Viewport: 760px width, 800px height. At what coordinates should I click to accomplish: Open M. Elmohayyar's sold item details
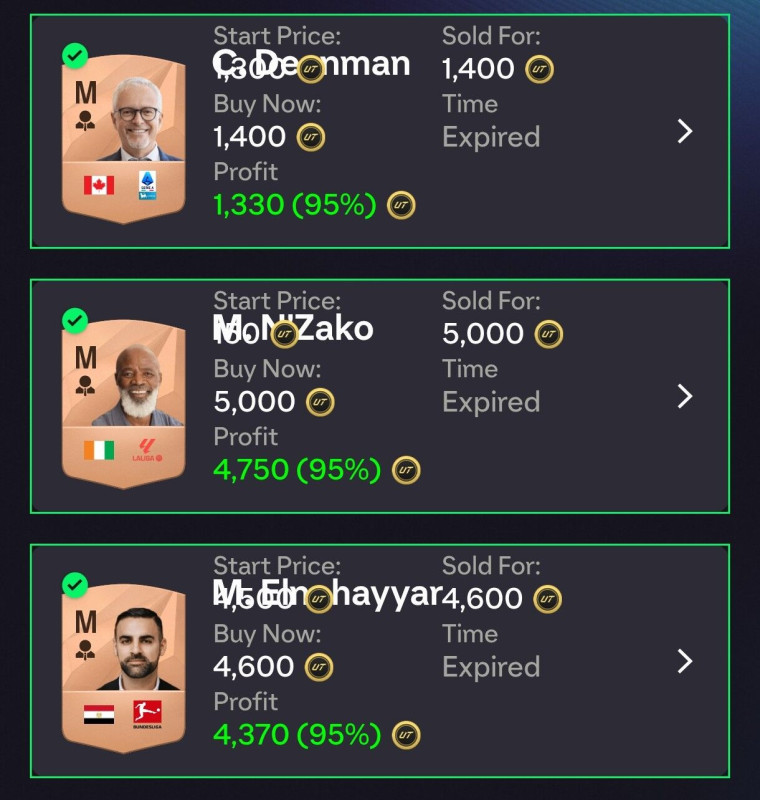[x=685, y=661]
